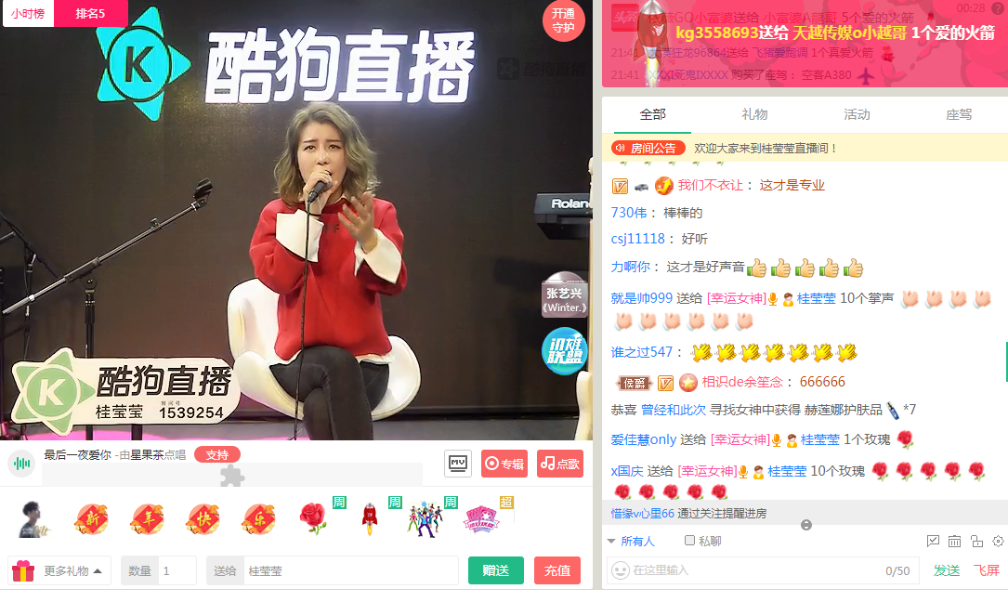Select the 全部 chat tab

pyautogui.click(x=652, y=115)
